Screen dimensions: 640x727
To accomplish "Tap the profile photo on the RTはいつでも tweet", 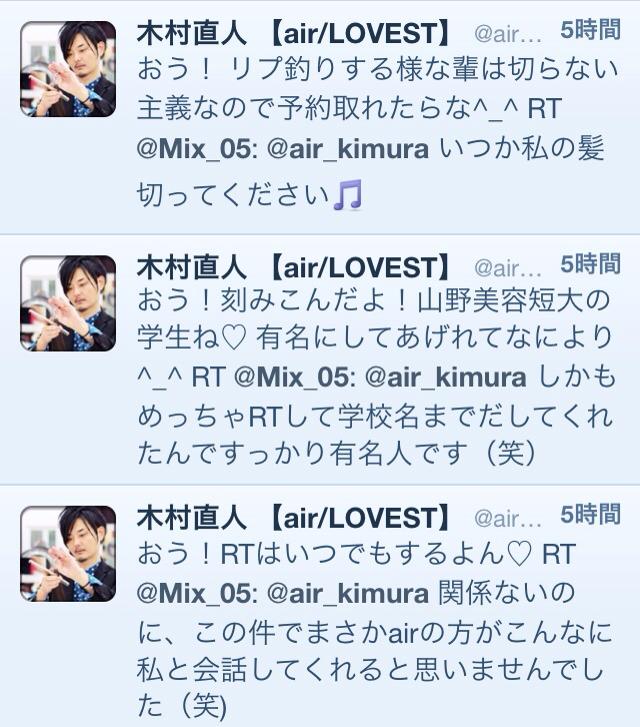I will pyautogui.click(x=68, y=553).
